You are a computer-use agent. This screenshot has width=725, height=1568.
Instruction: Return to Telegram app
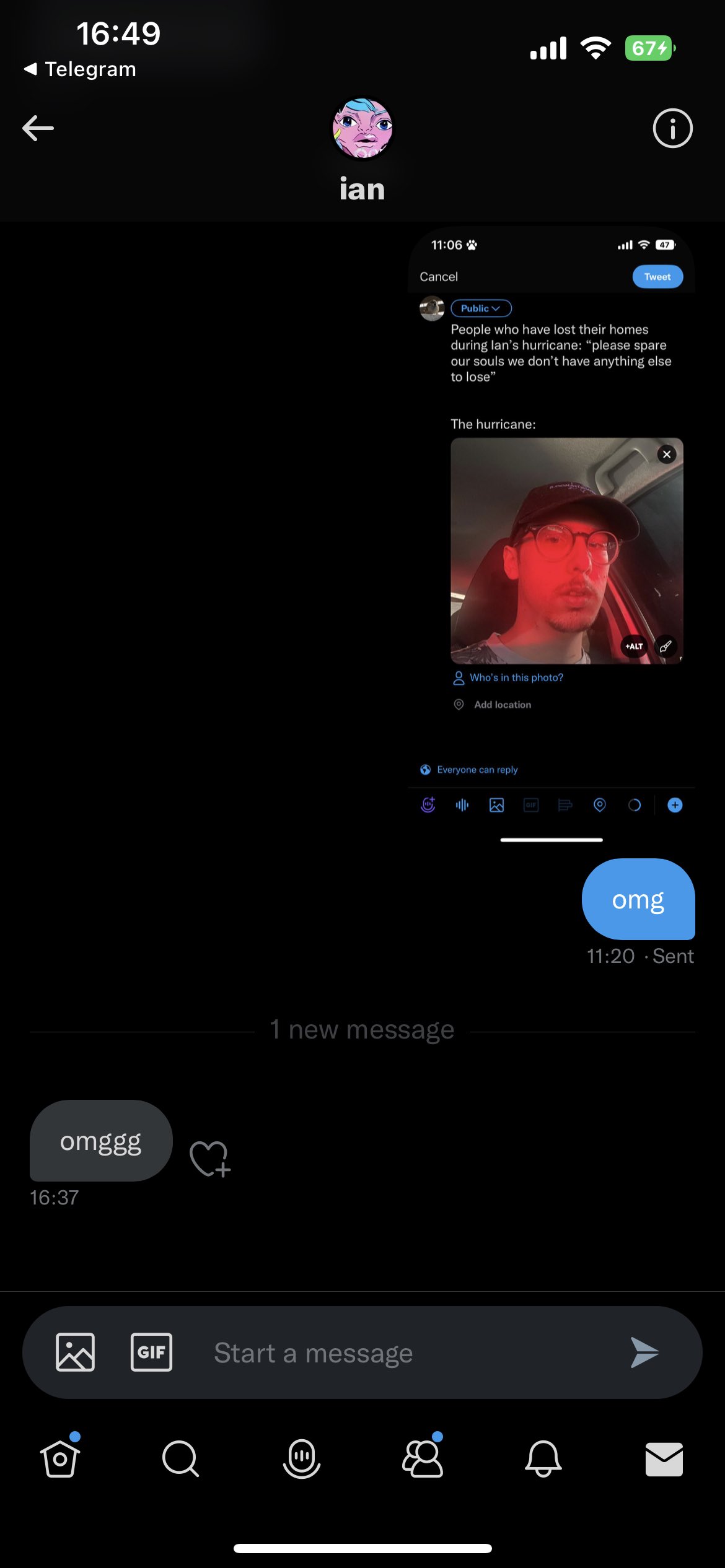click(81, 69)
